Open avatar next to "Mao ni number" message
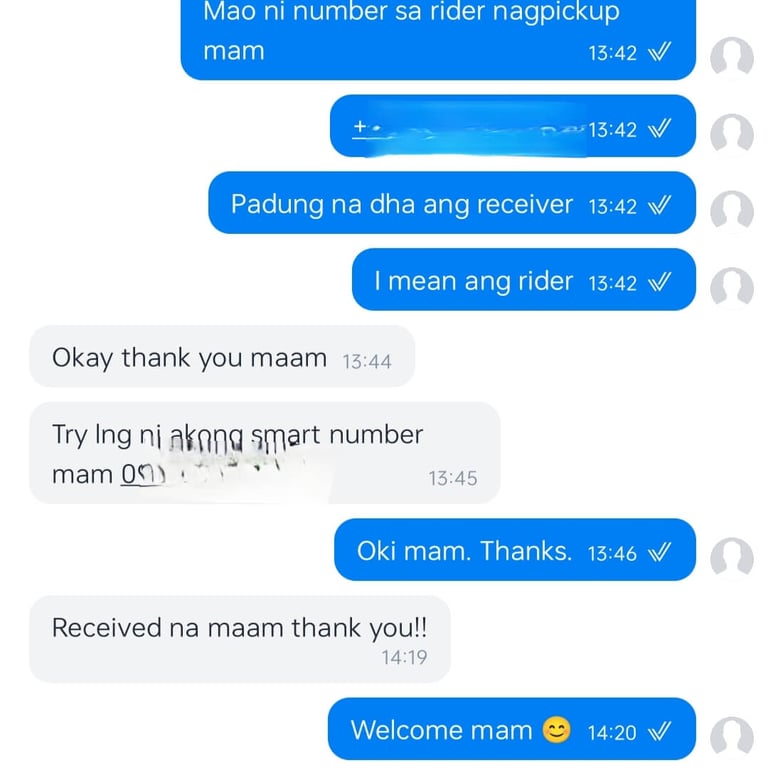Image resolution: width=768 pixels, height=768 pixels. [731, 57]
